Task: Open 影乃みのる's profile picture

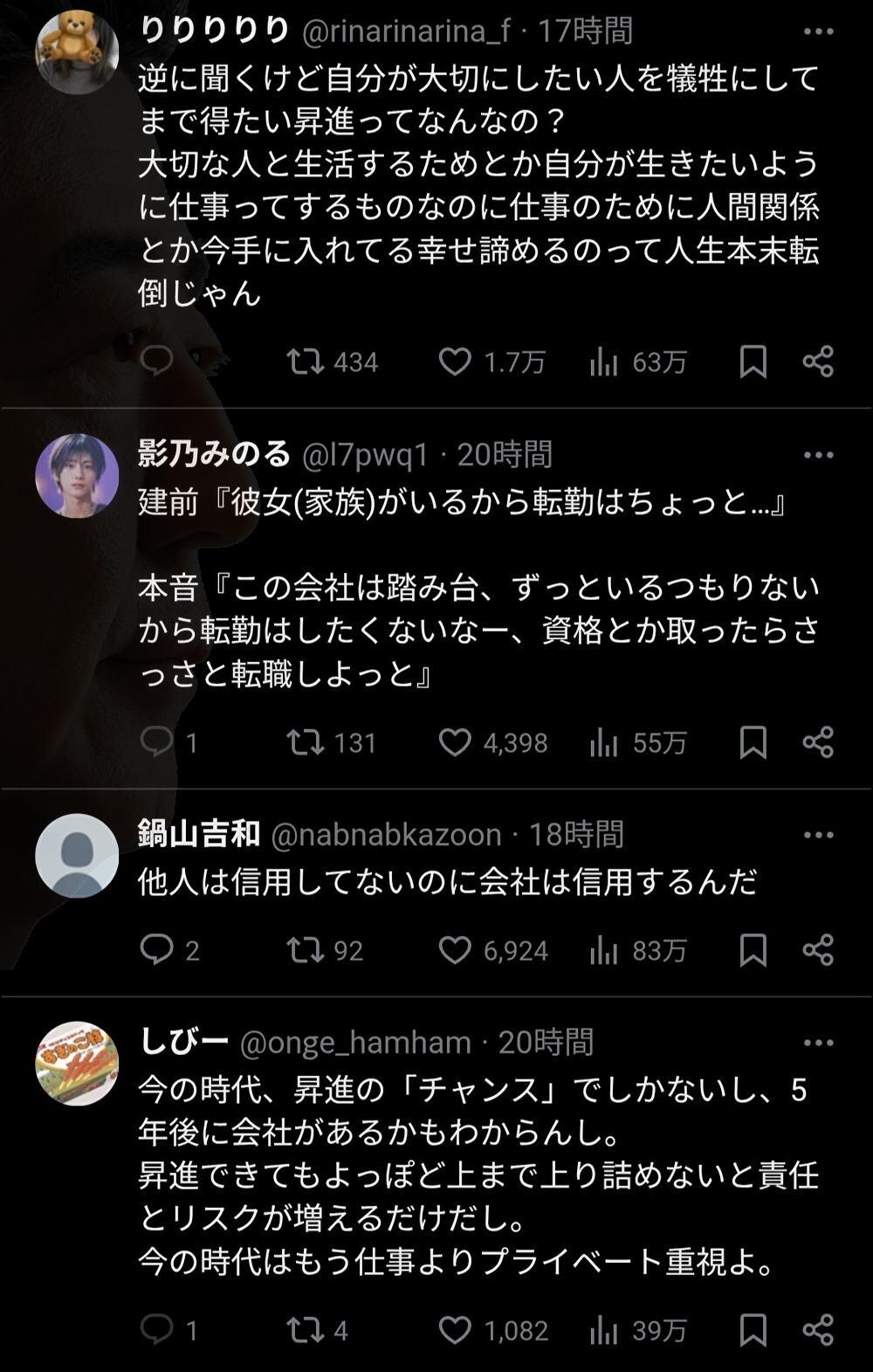Action: [x=77, y=476]
